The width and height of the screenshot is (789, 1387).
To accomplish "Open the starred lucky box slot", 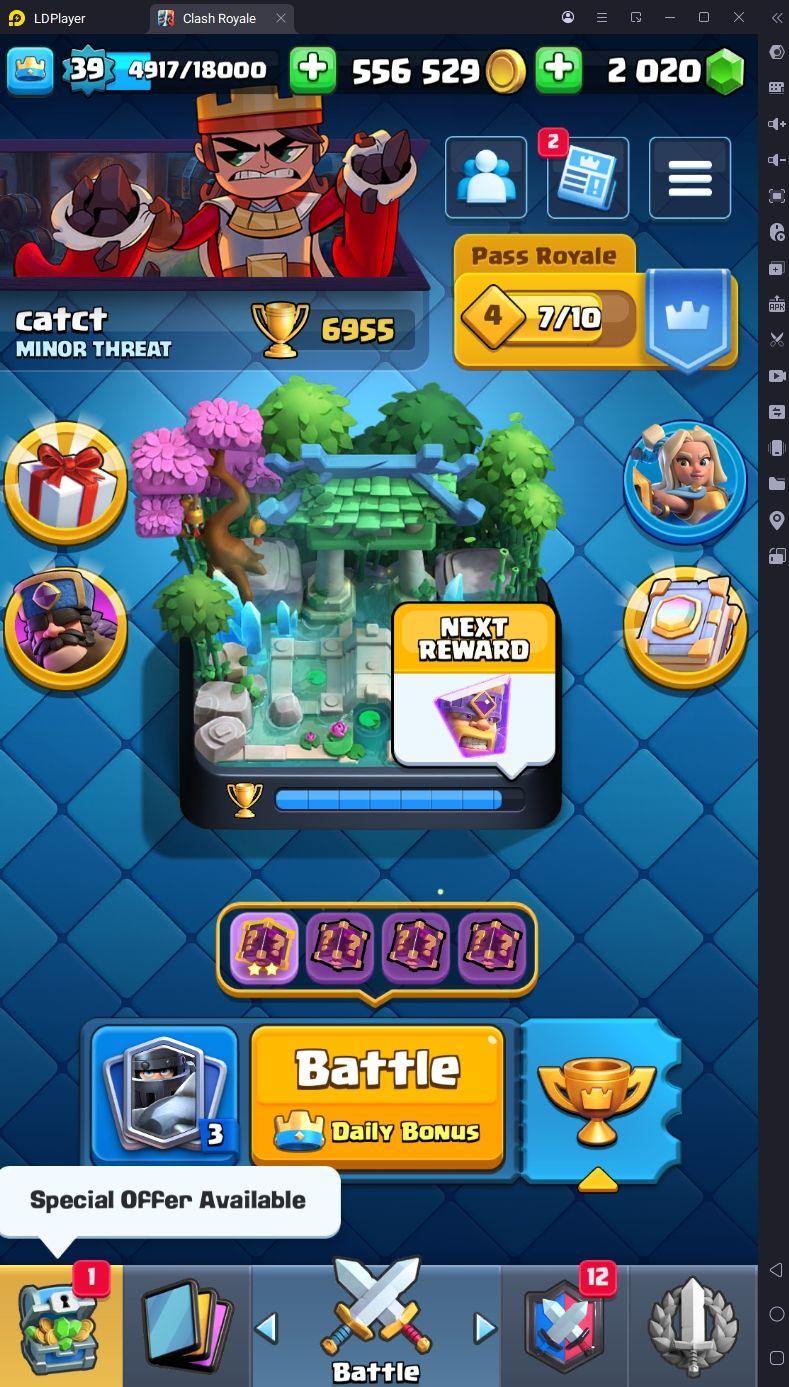I will [264, 949].
